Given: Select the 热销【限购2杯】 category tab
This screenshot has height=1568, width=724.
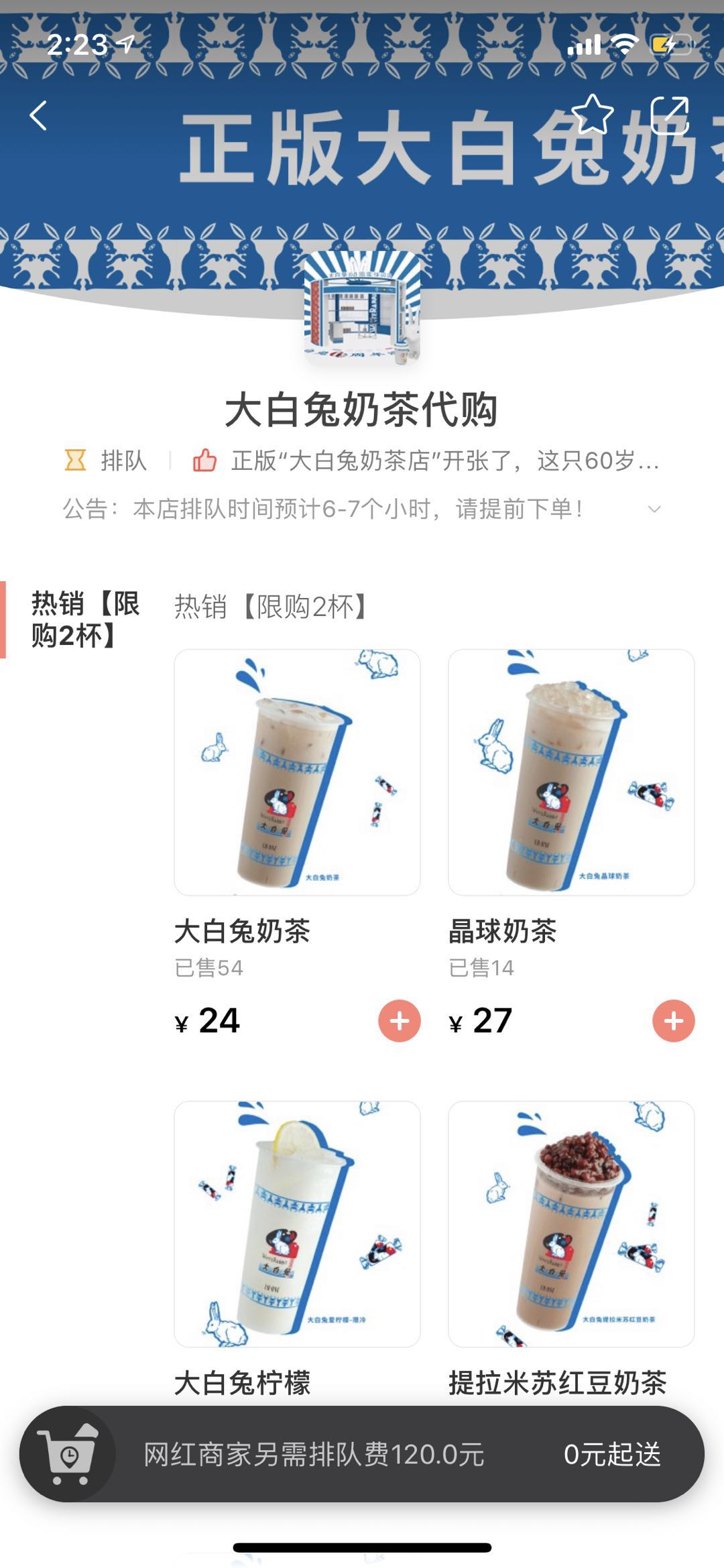Looking at the screenshot, I should pyautogui.click(x=84, y=619).
